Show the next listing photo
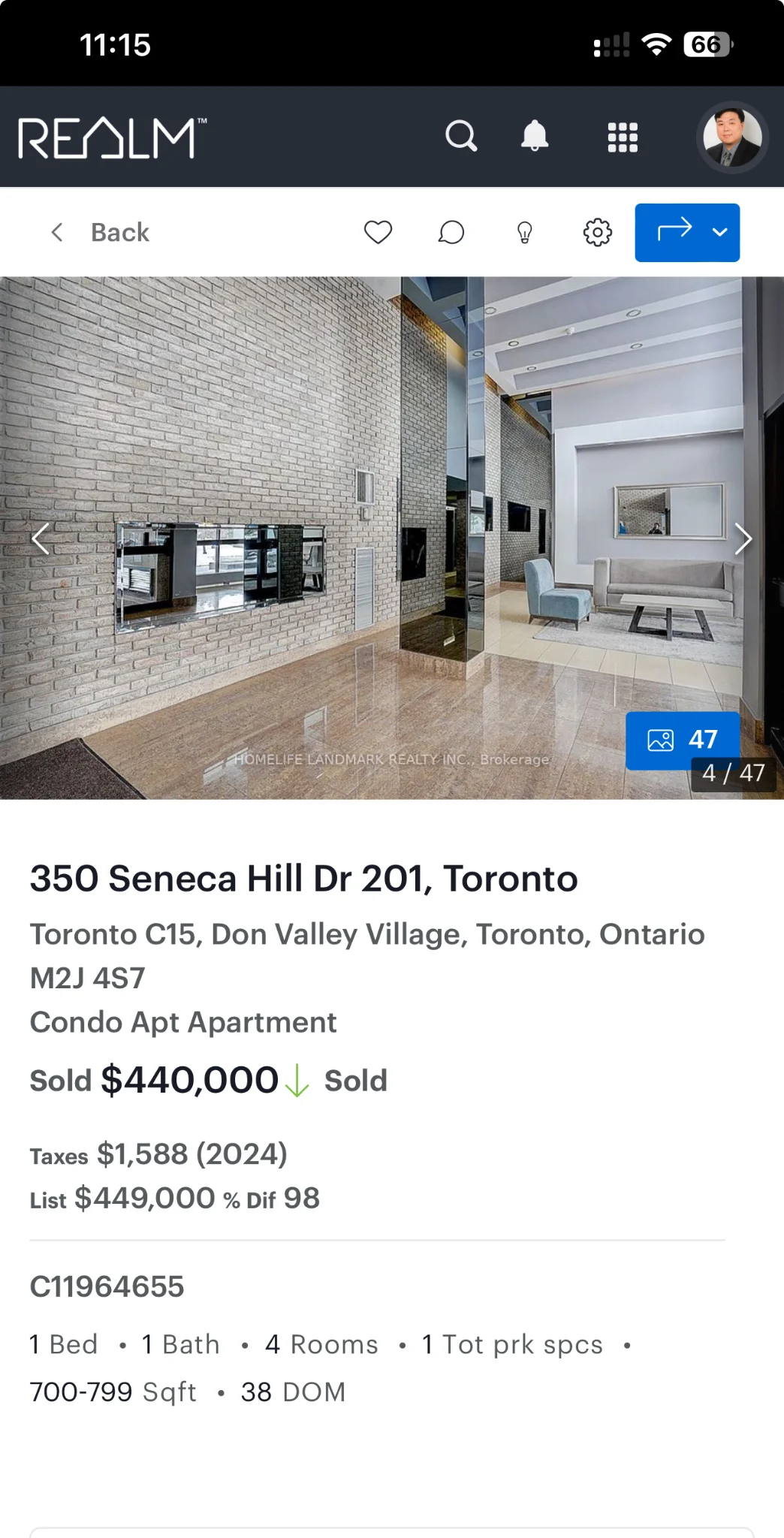This screenshot has width=784, height=1538. point(743,538)
